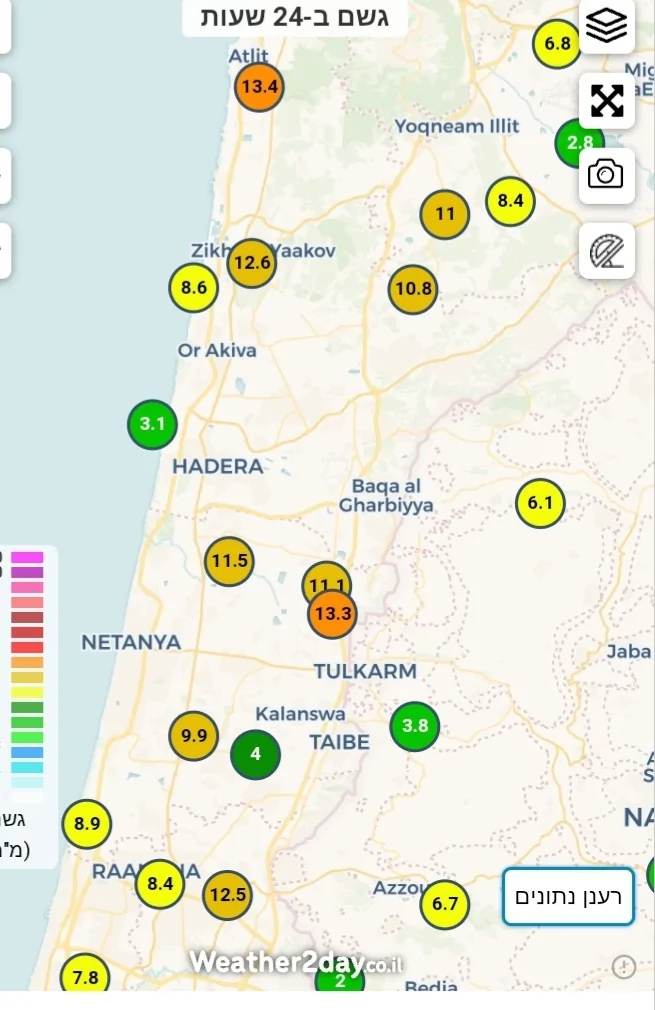Tap the 11.5 rain station marker
The height and width of the screenshot is (1010, 655).
pos(229,561)
